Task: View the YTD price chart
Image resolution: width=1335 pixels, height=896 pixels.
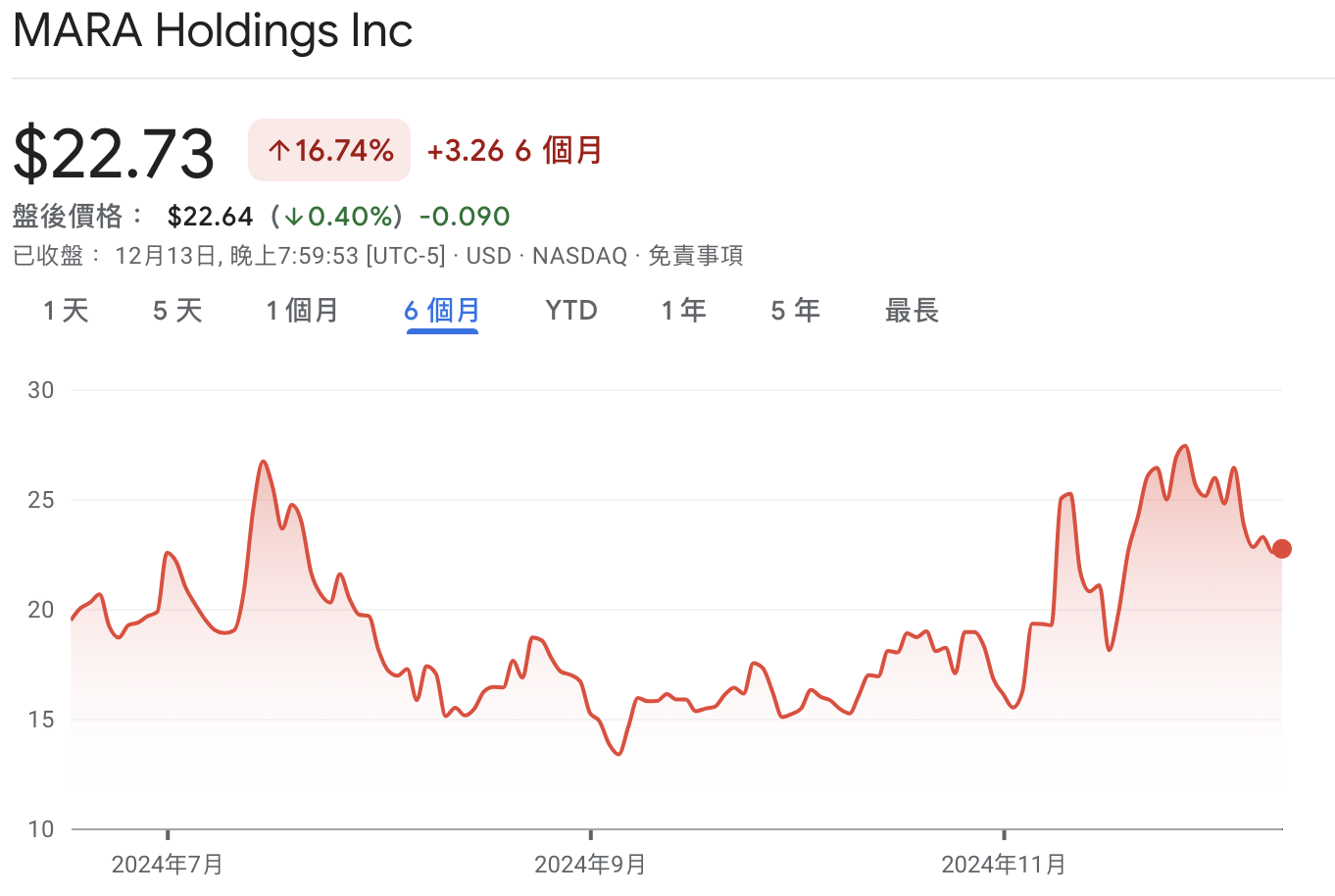Action: [x=571, y=311]
